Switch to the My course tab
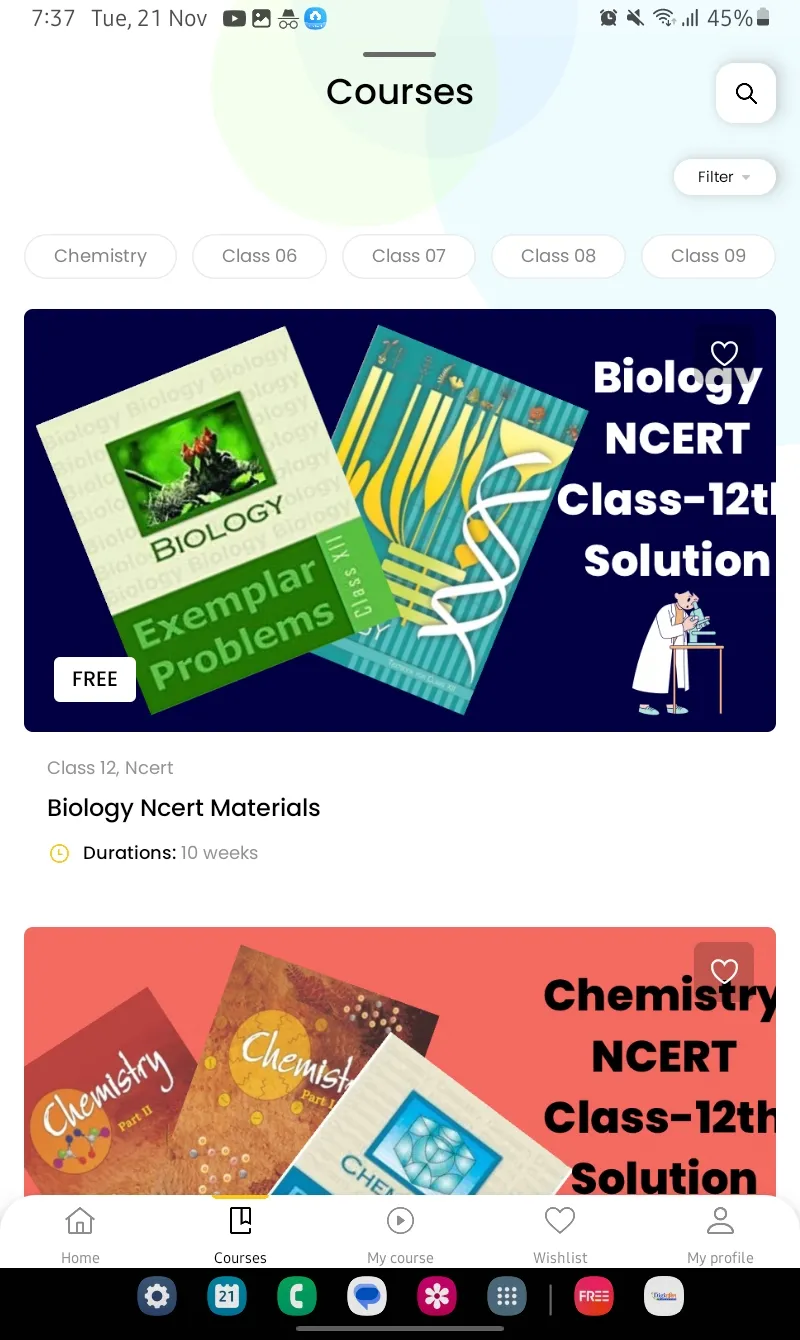 point(400,1235)
